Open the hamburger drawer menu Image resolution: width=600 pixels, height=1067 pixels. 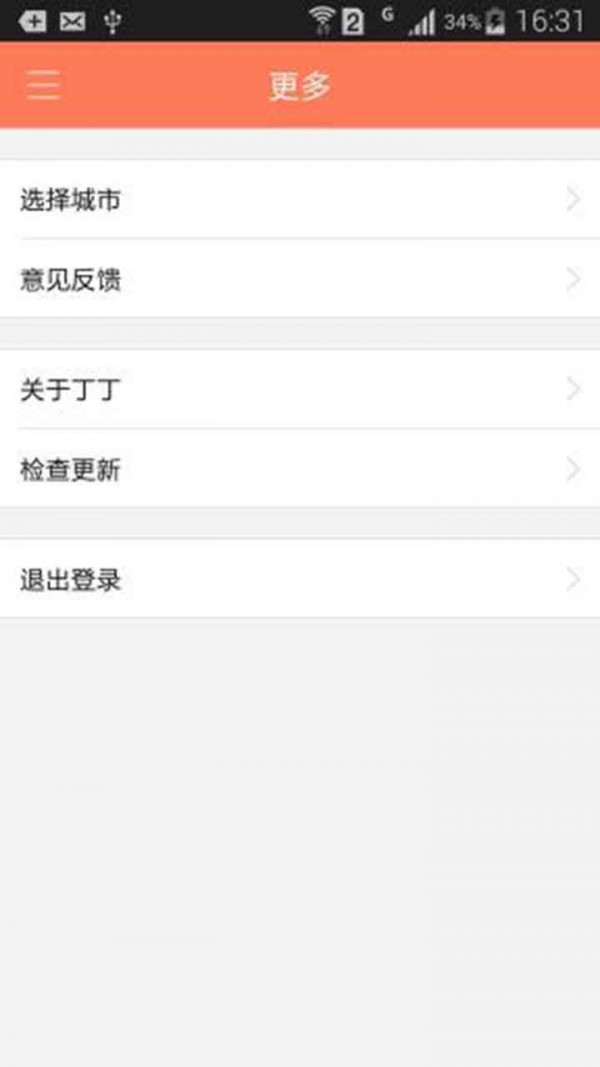(43, 85)
